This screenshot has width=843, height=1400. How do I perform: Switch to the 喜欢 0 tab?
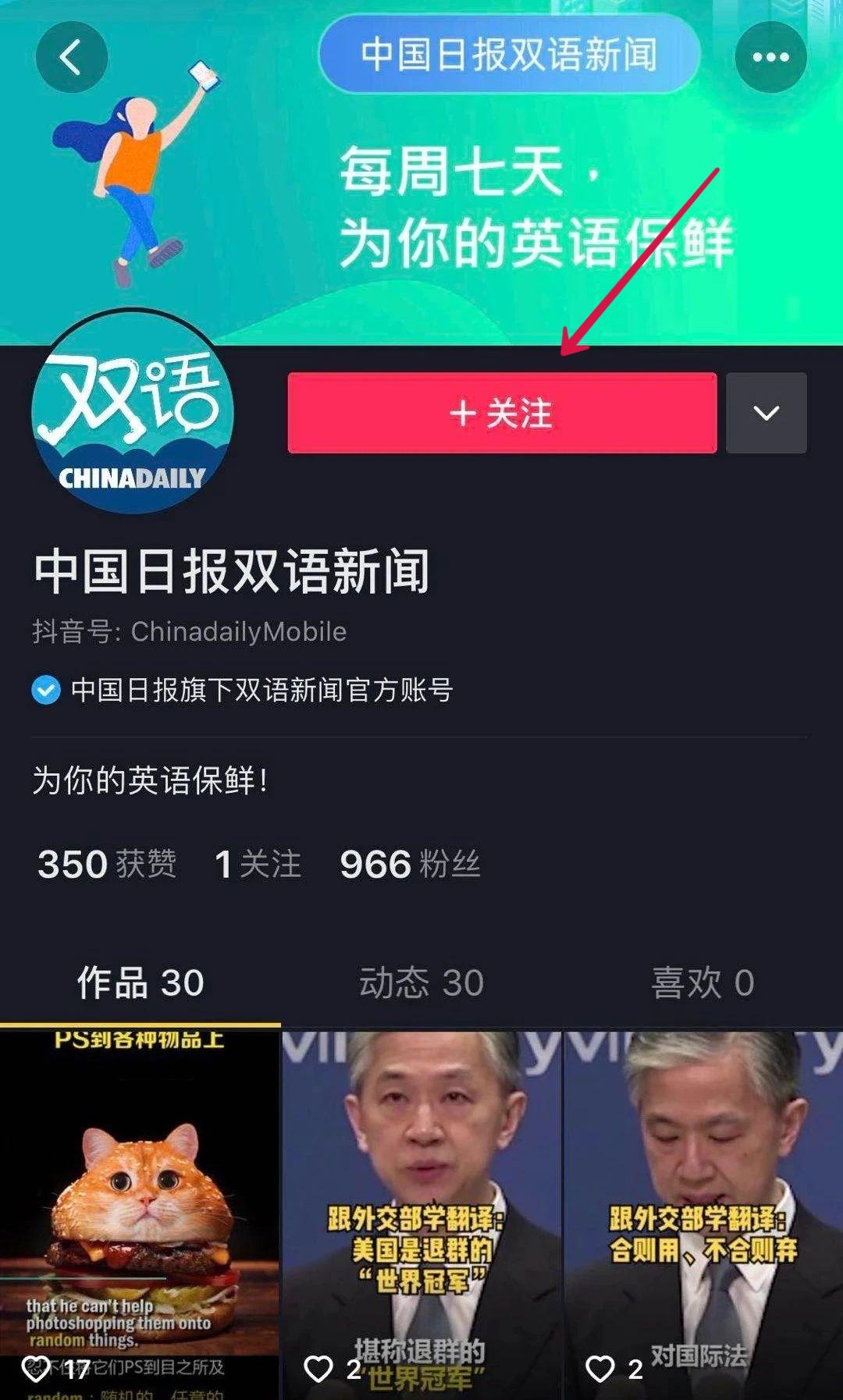(702, 982)
